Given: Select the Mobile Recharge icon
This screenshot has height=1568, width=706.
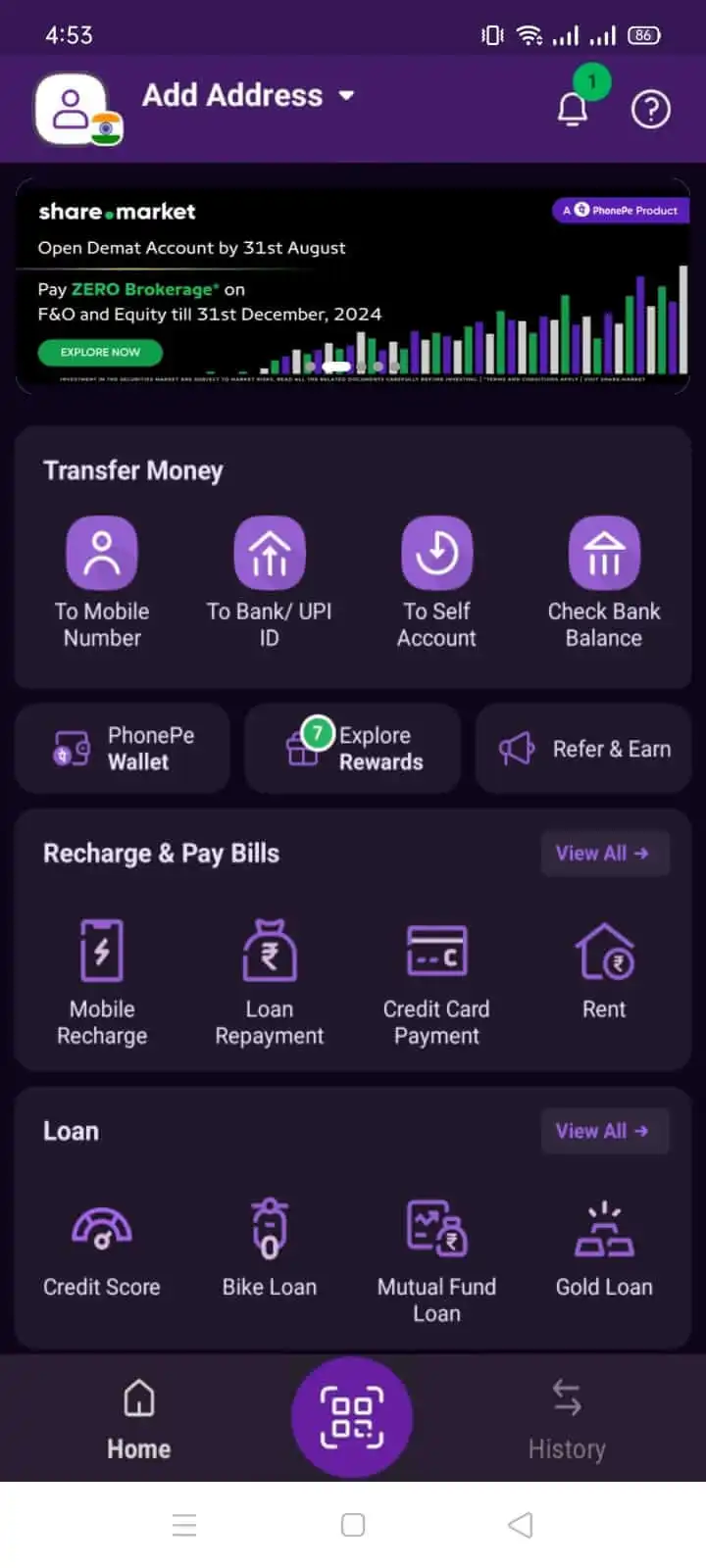Looking at the screenshot, I should [102, 950].
